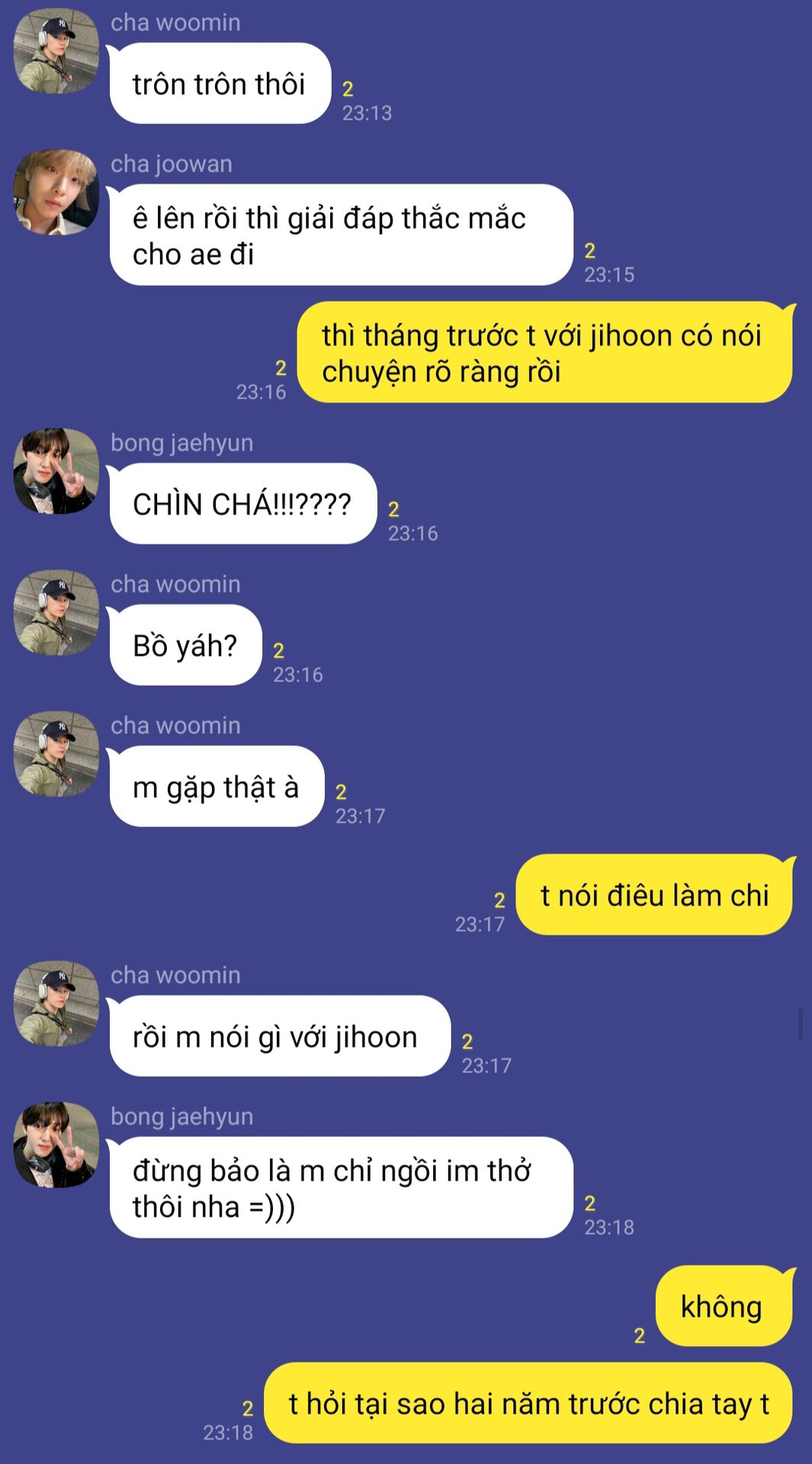This screenshot has width=812, height=1464.
Task: View bong jaehyun's profile beside "đừng bảo là" message
Action: click(56, 1144)
